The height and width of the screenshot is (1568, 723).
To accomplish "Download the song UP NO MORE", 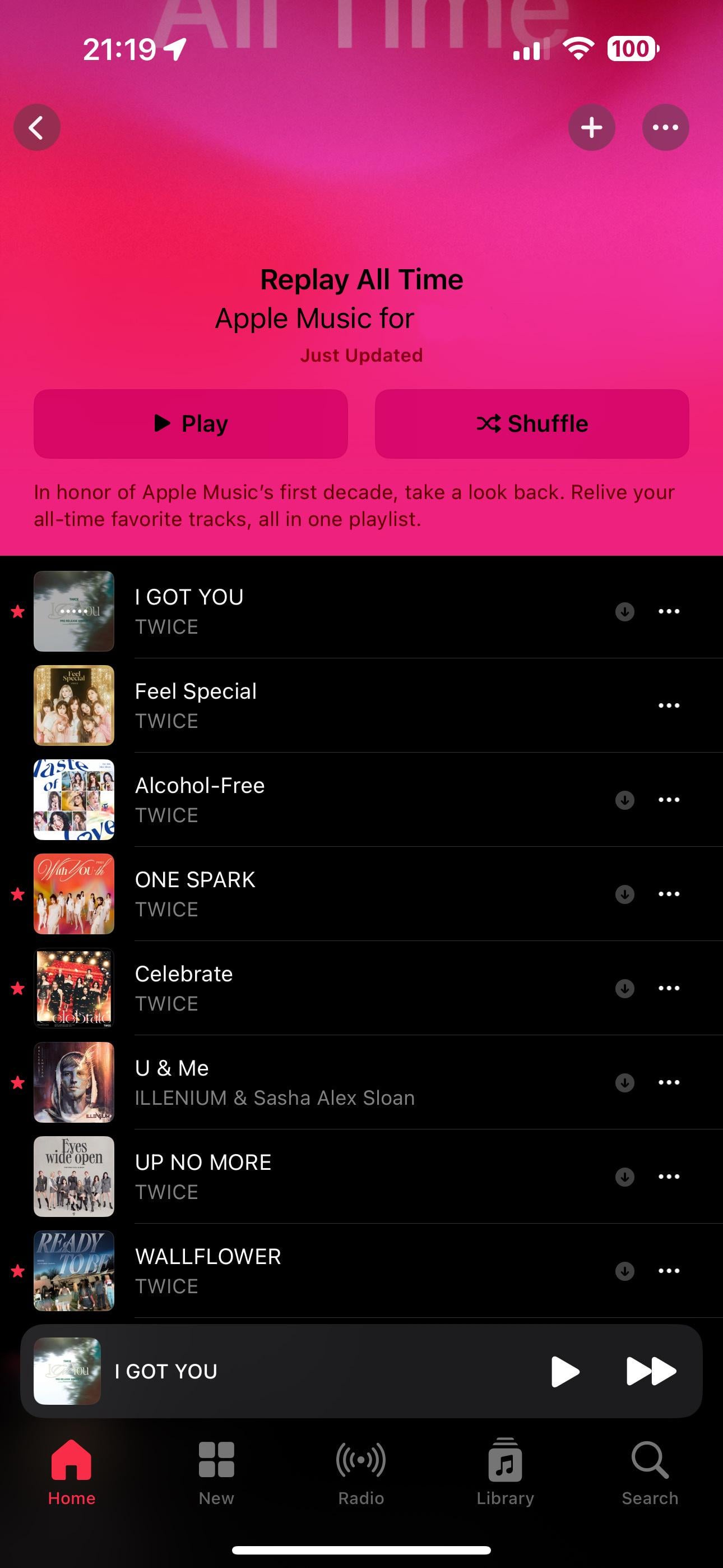I will 624,1177.
